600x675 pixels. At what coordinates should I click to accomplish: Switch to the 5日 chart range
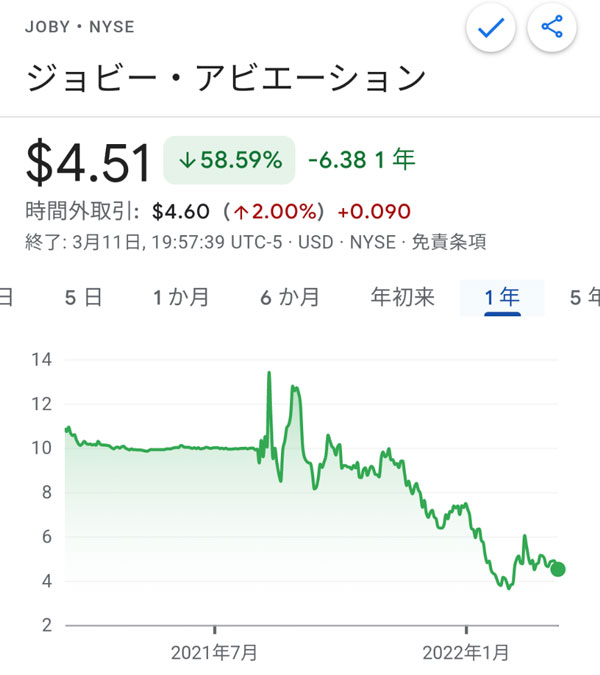point(83,297)
